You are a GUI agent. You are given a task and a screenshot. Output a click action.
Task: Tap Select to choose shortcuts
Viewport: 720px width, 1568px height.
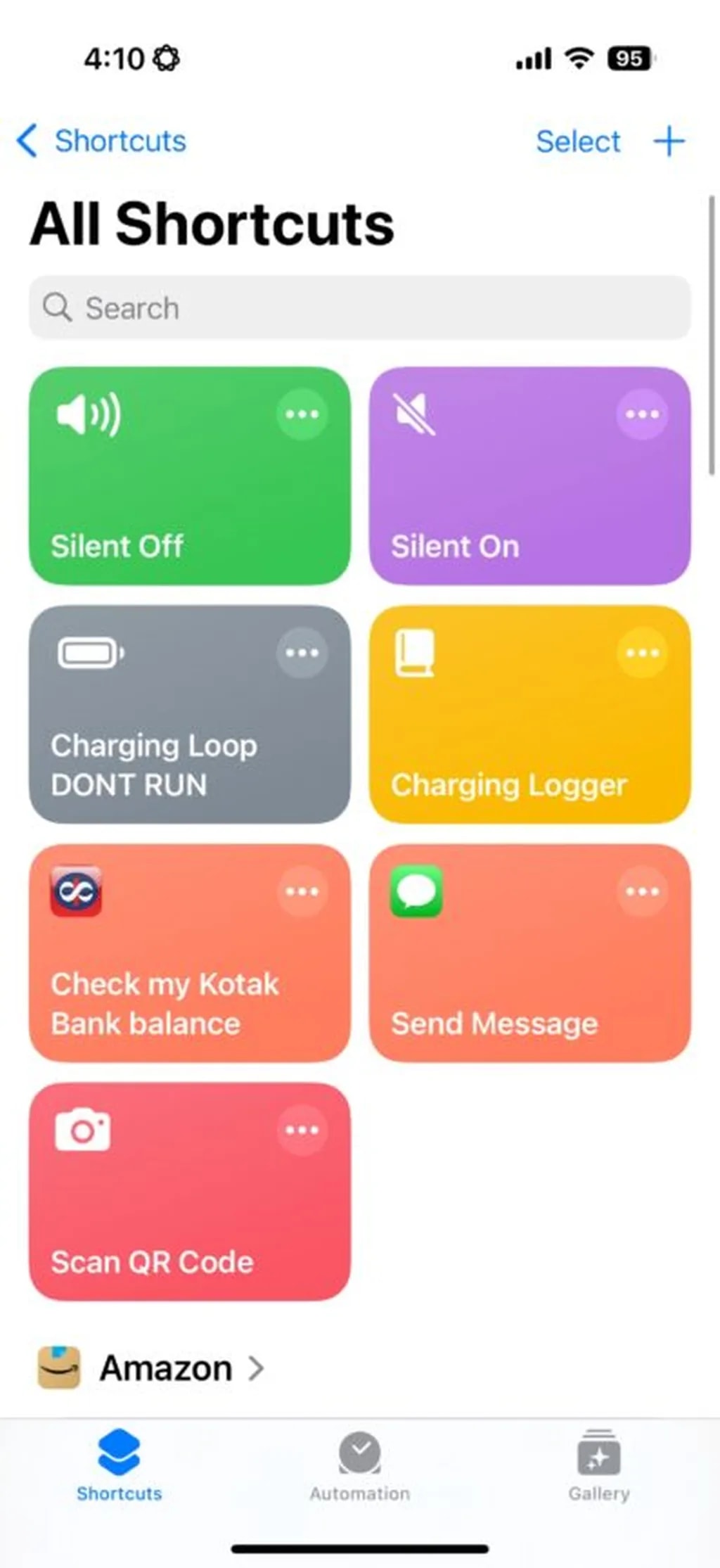coord(577,141)
